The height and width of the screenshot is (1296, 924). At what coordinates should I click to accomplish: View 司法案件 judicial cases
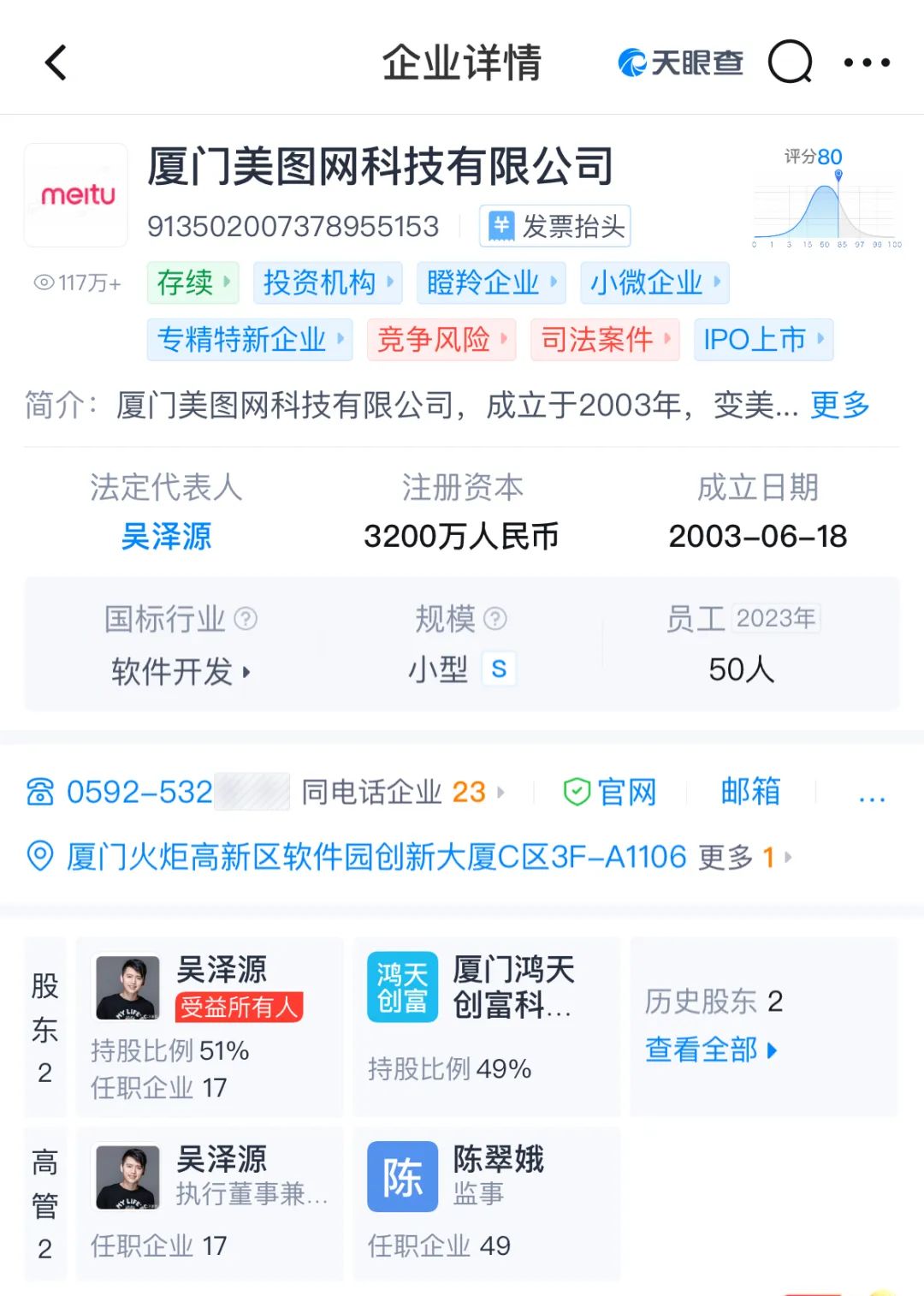(604, 340)
